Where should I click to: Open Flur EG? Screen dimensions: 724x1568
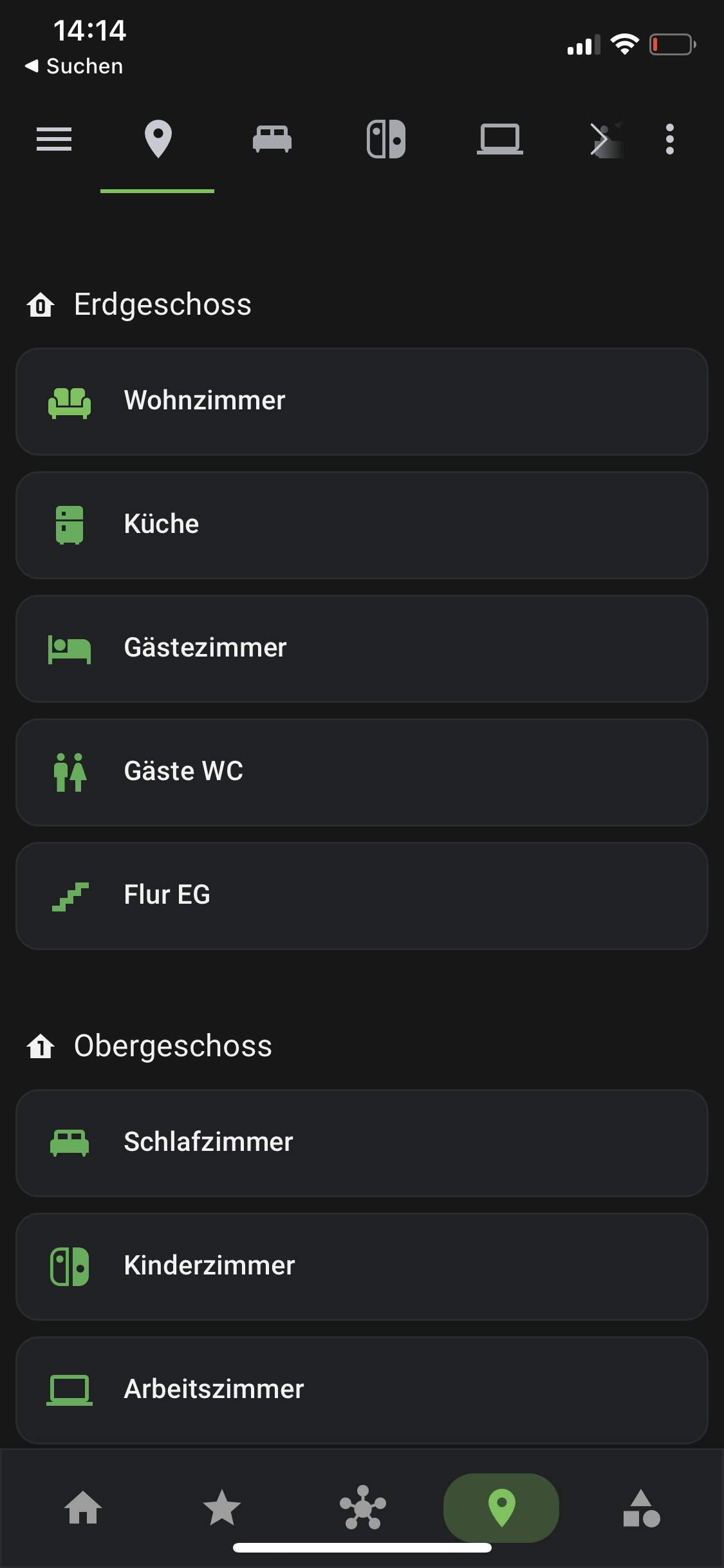(362, 896)
